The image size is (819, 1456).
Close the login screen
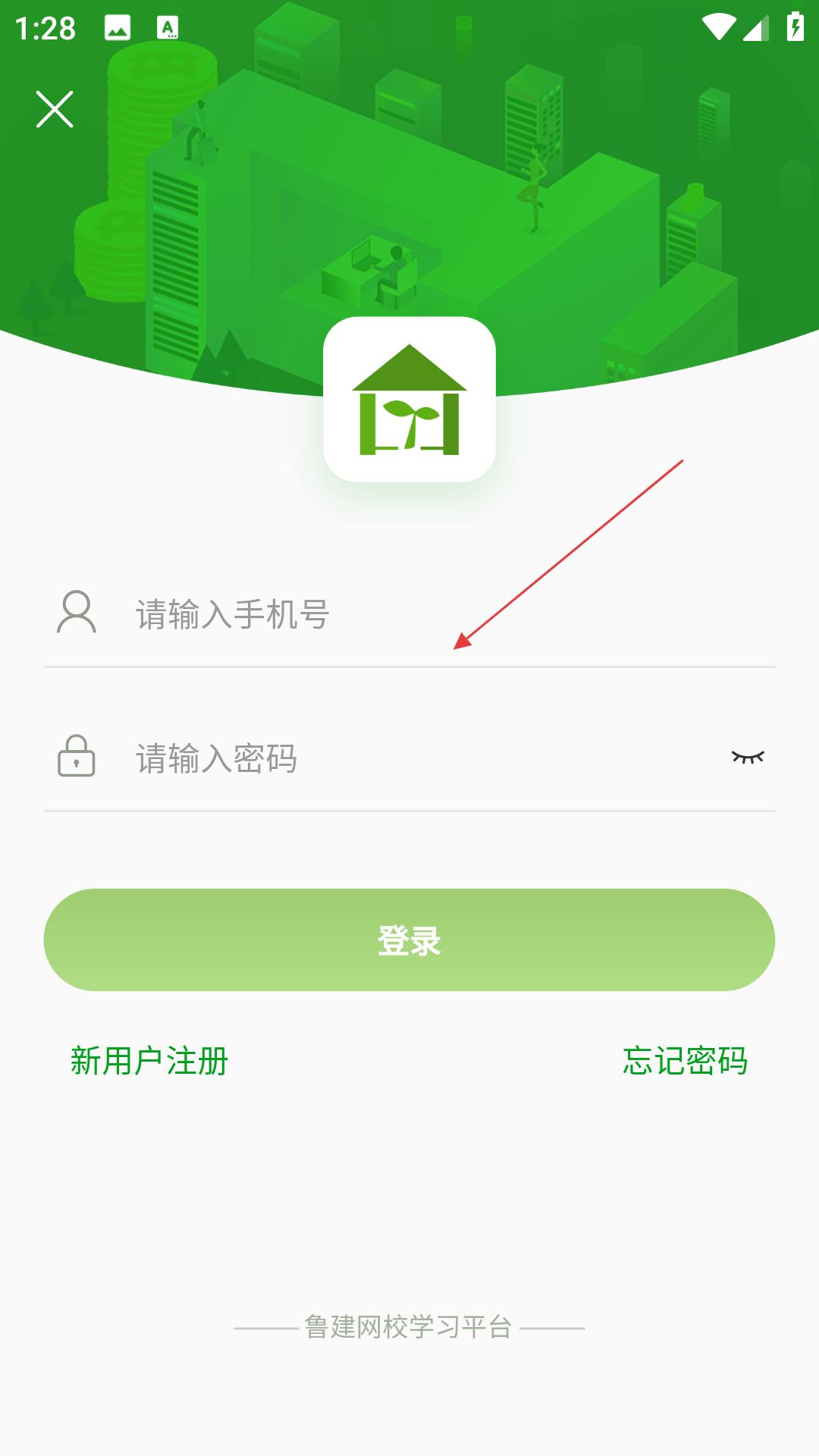(x=55, y=109)
